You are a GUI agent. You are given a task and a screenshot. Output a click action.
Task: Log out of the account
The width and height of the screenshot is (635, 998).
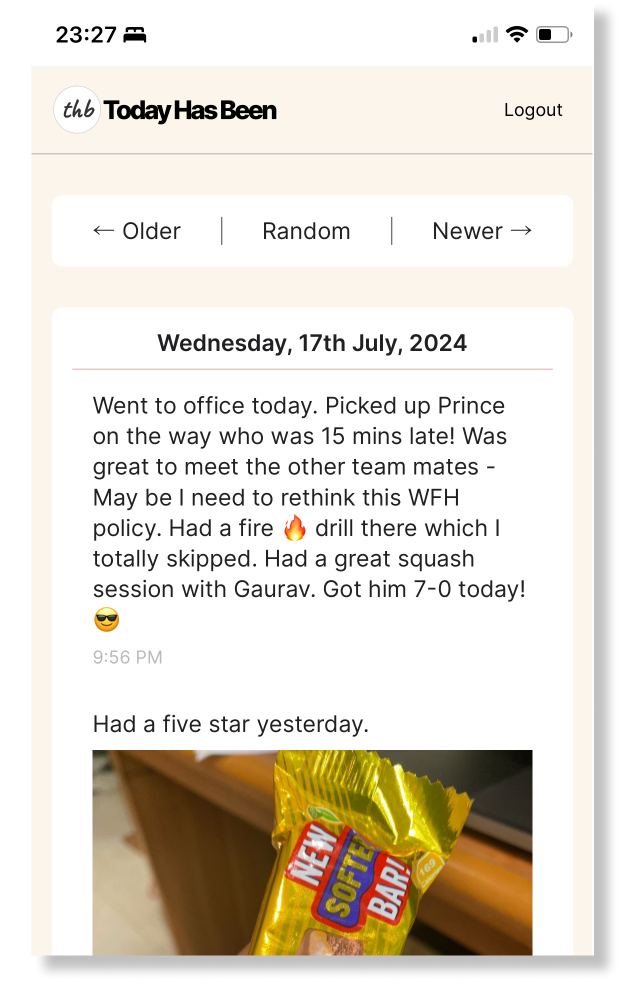tap(532, 110)
